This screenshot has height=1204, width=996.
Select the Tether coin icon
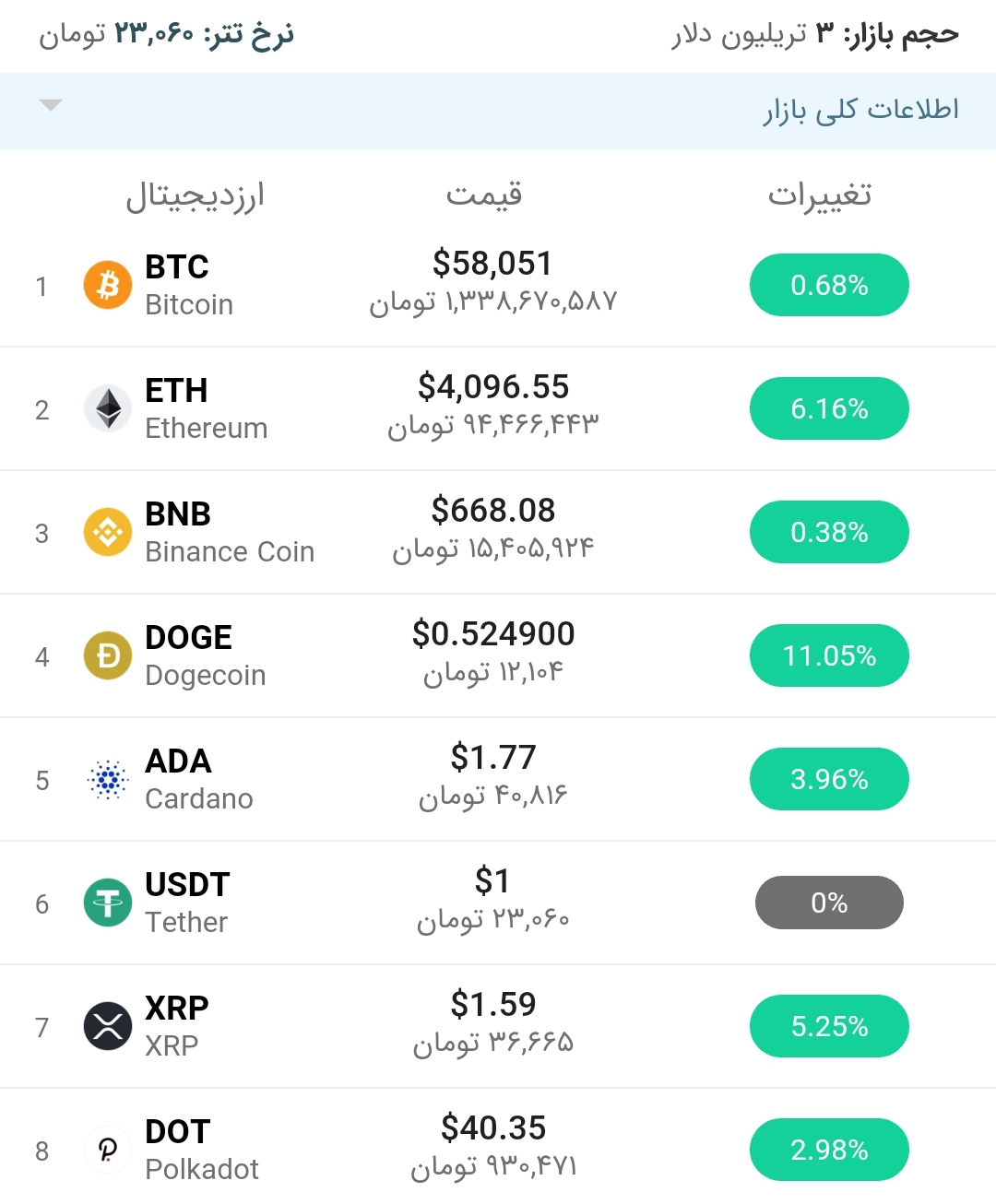(x=107, y=903)
